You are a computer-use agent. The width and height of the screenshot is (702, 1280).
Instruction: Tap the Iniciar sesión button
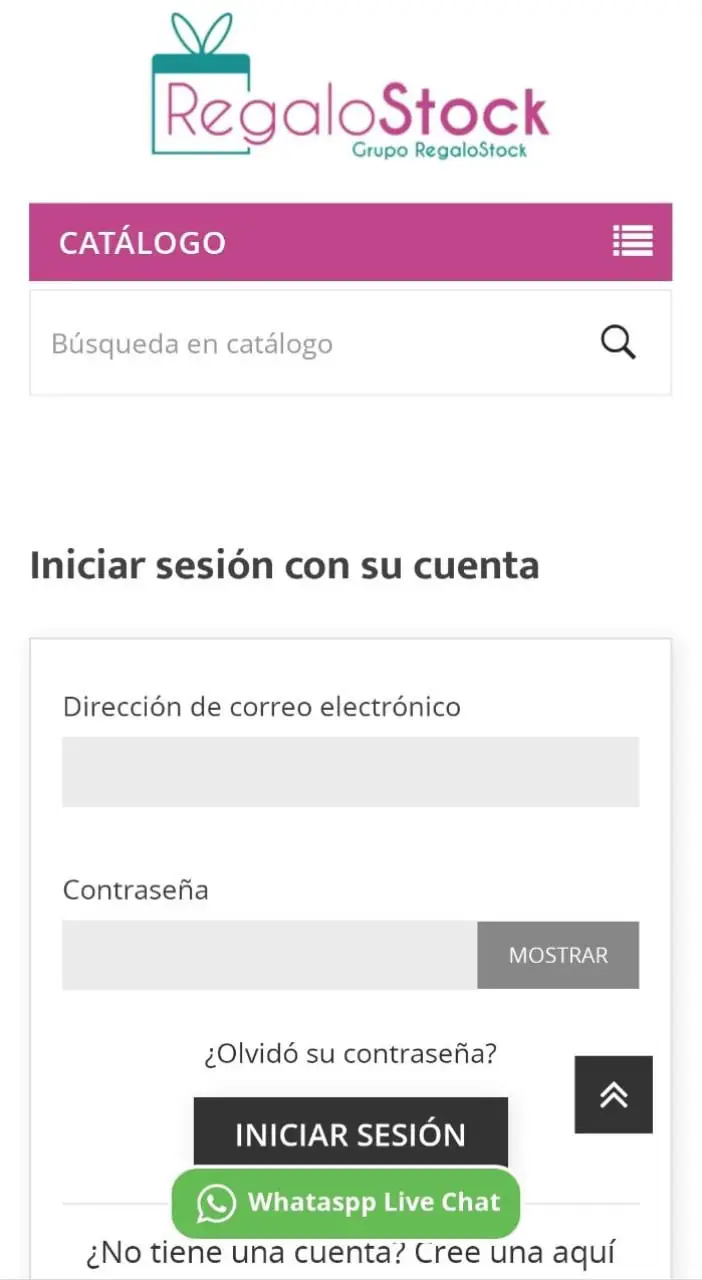point(350,1134)
